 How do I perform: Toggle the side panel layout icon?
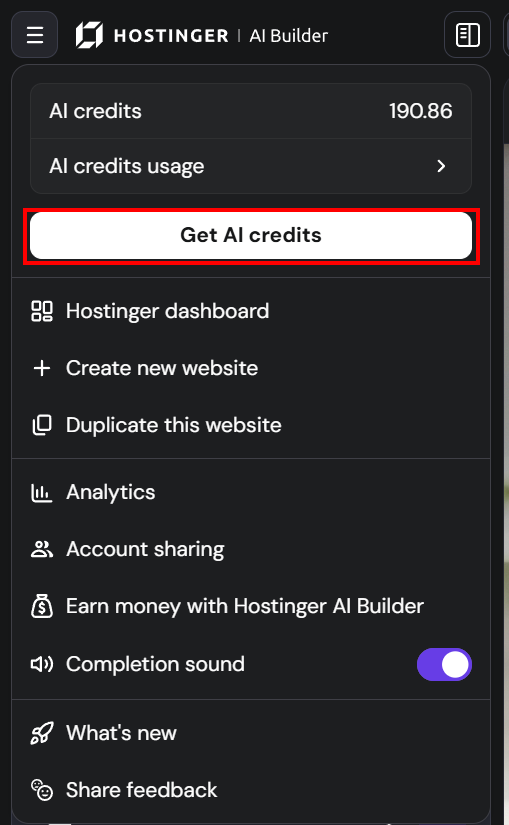click(467, 35)
